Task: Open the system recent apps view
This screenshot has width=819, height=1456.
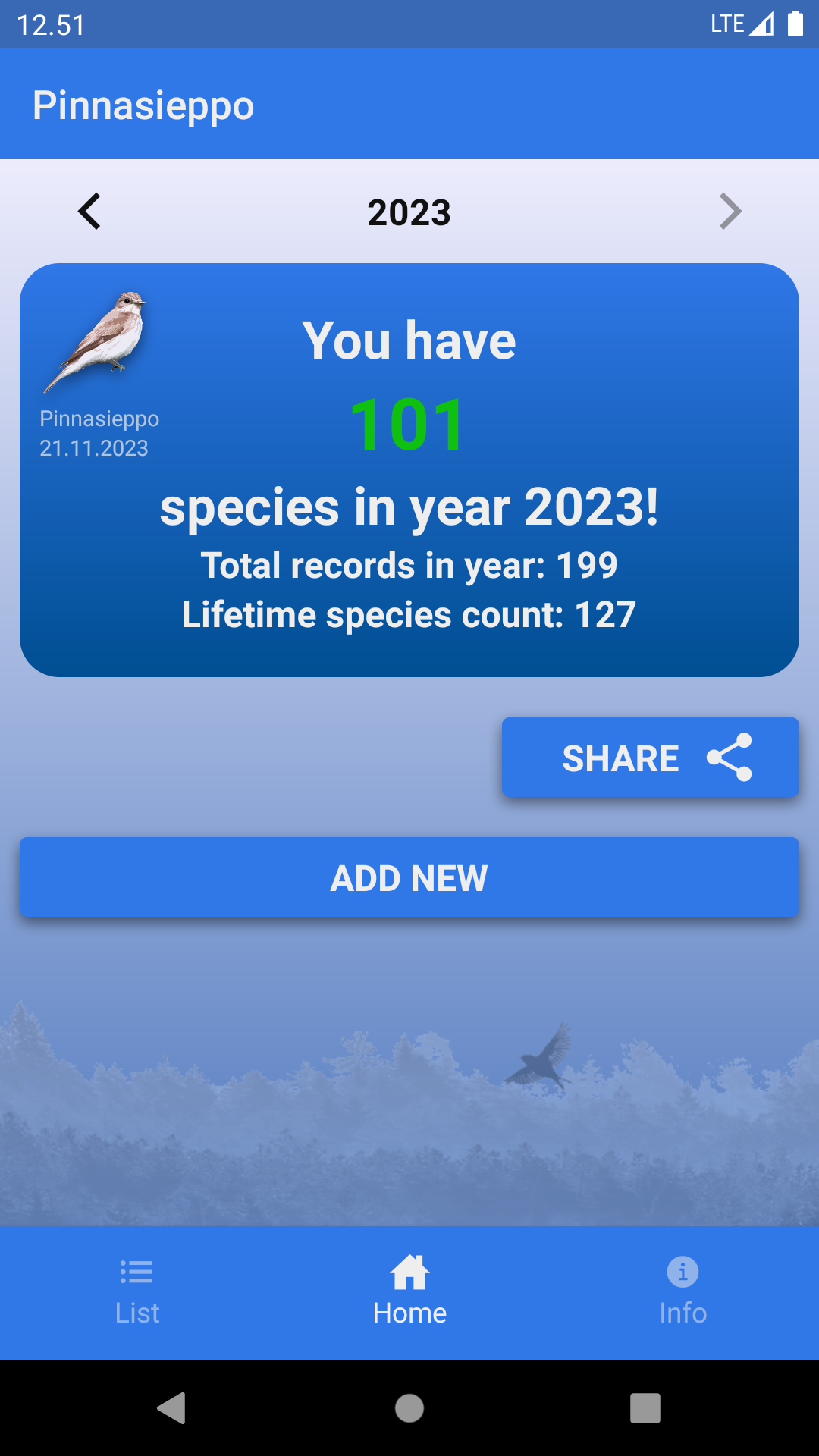Action: pyautogui.click(x=645, y=1408)
